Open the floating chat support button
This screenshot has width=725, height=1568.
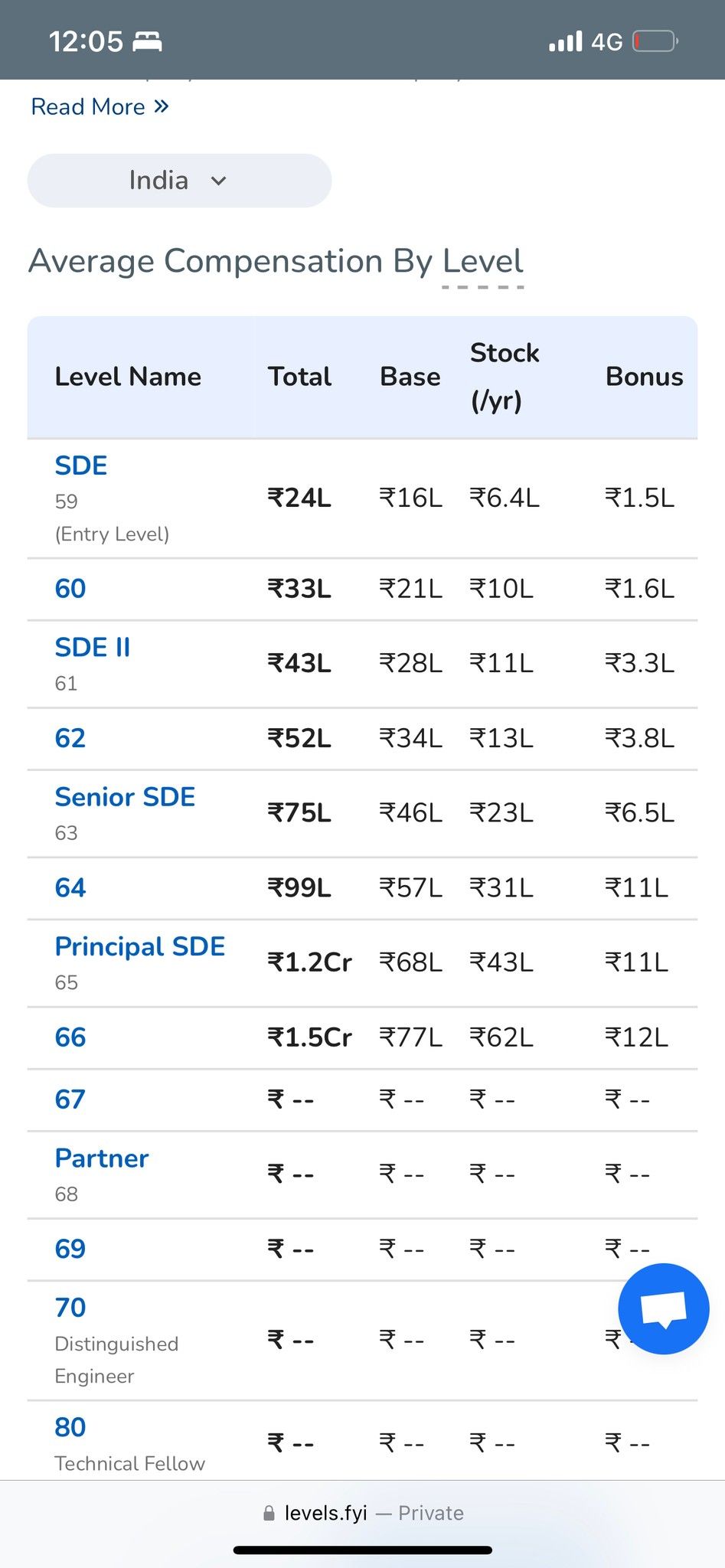point(663,1309)
